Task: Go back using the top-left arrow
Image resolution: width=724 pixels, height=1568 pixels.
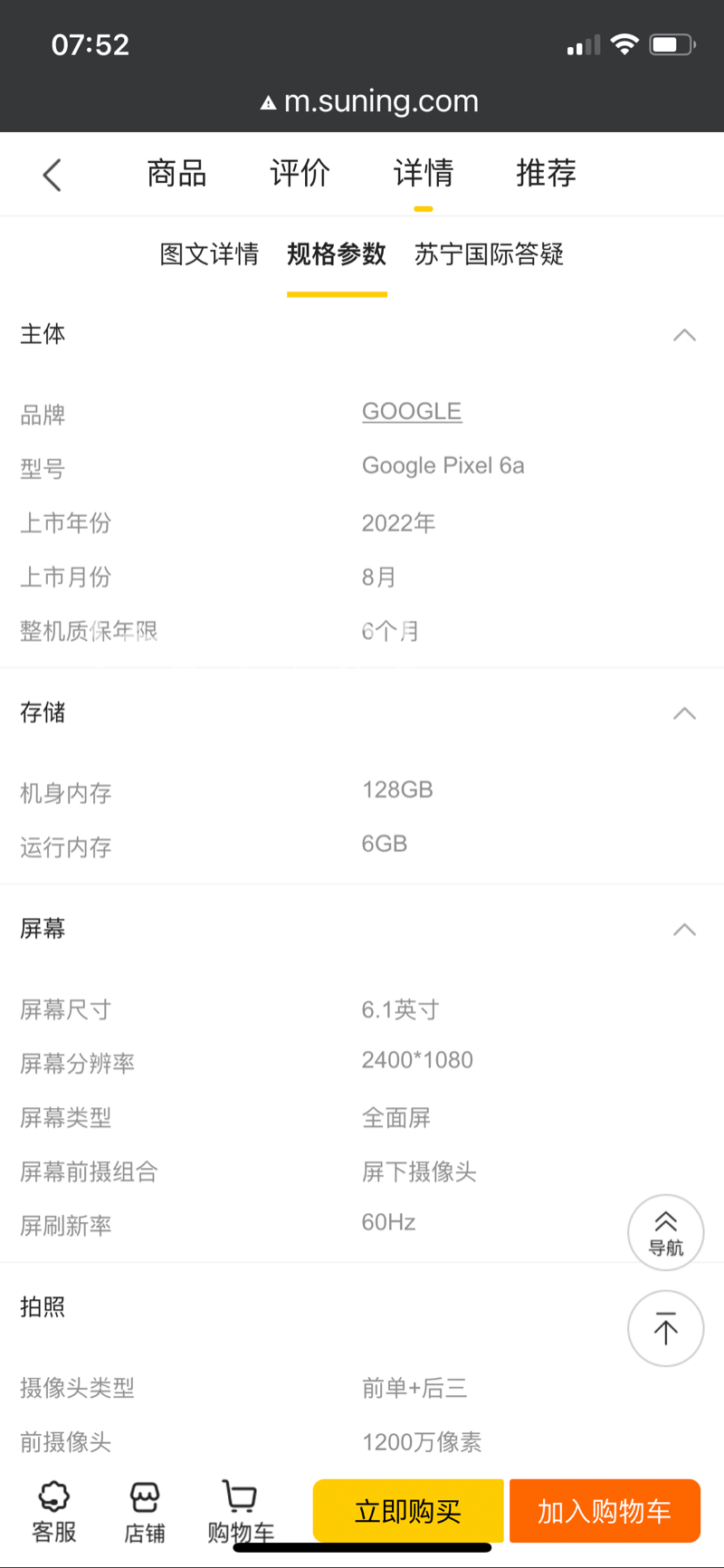Action: point(52,175)
